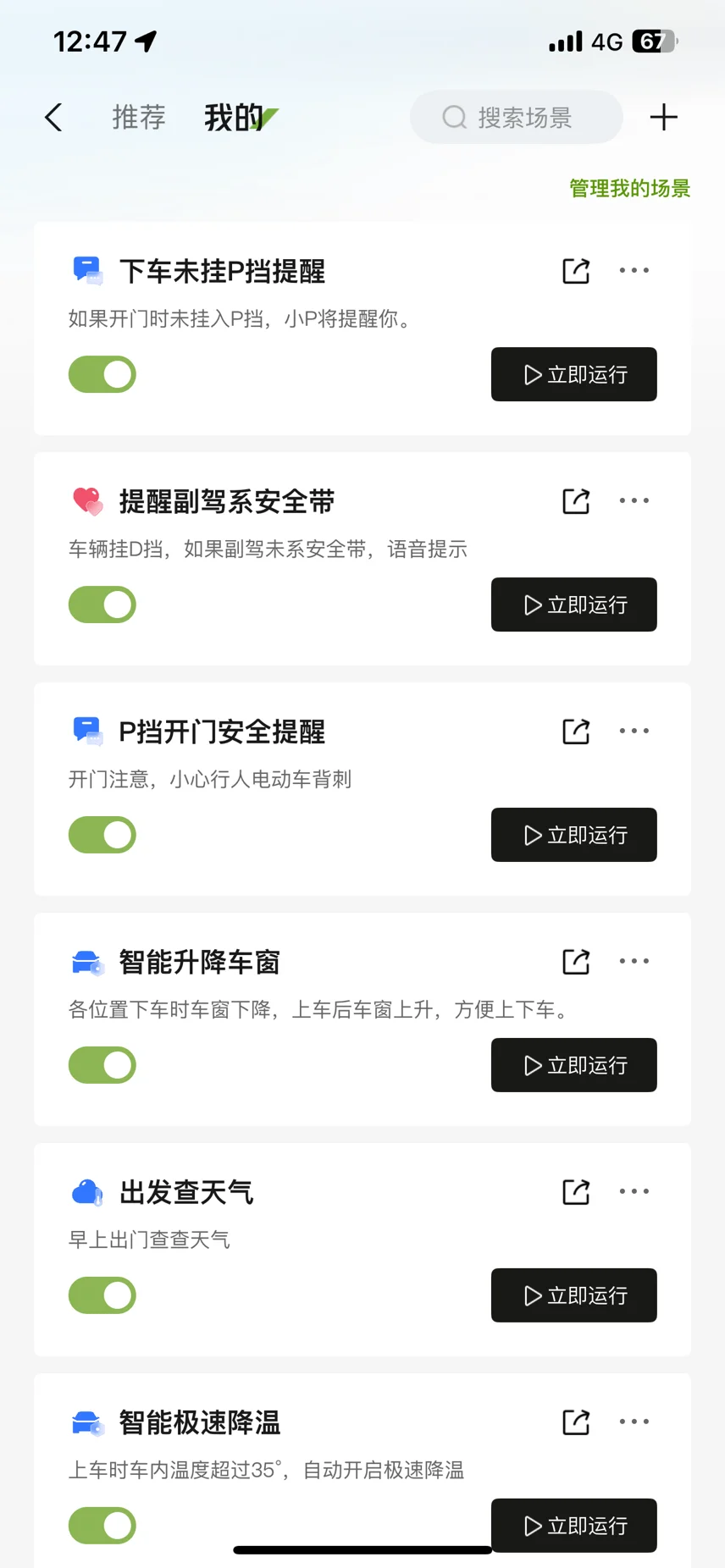Run 提醒副驾系安全带 immediately
The height and width of the screenshot is (1568, 725).
pos(574,605)
